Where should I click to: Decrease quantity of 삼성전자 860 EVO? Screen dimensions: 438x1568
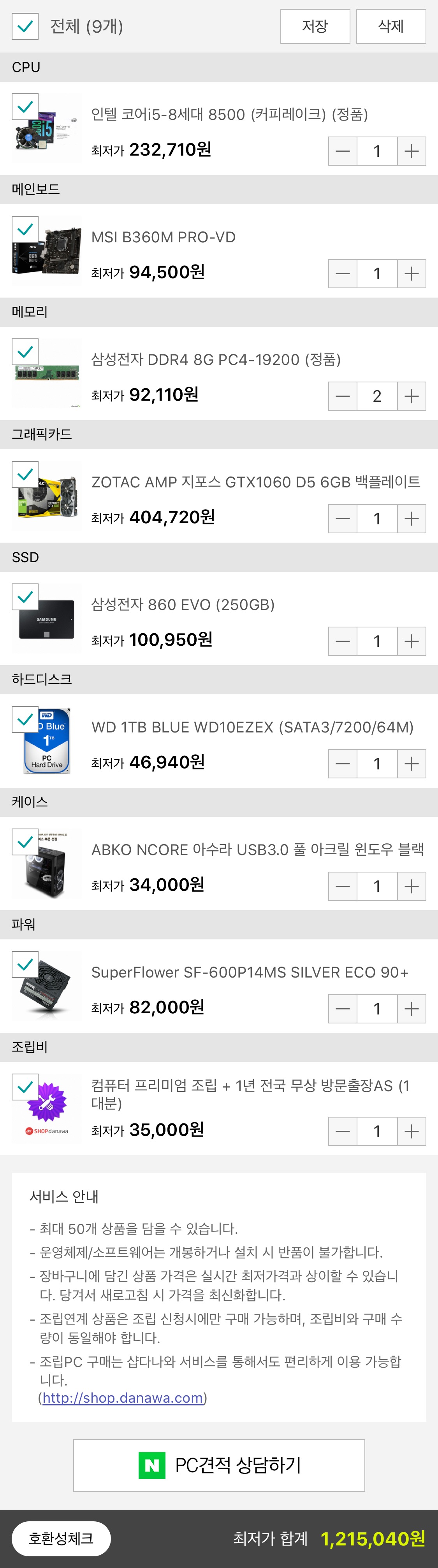click(x=342, y=641)
